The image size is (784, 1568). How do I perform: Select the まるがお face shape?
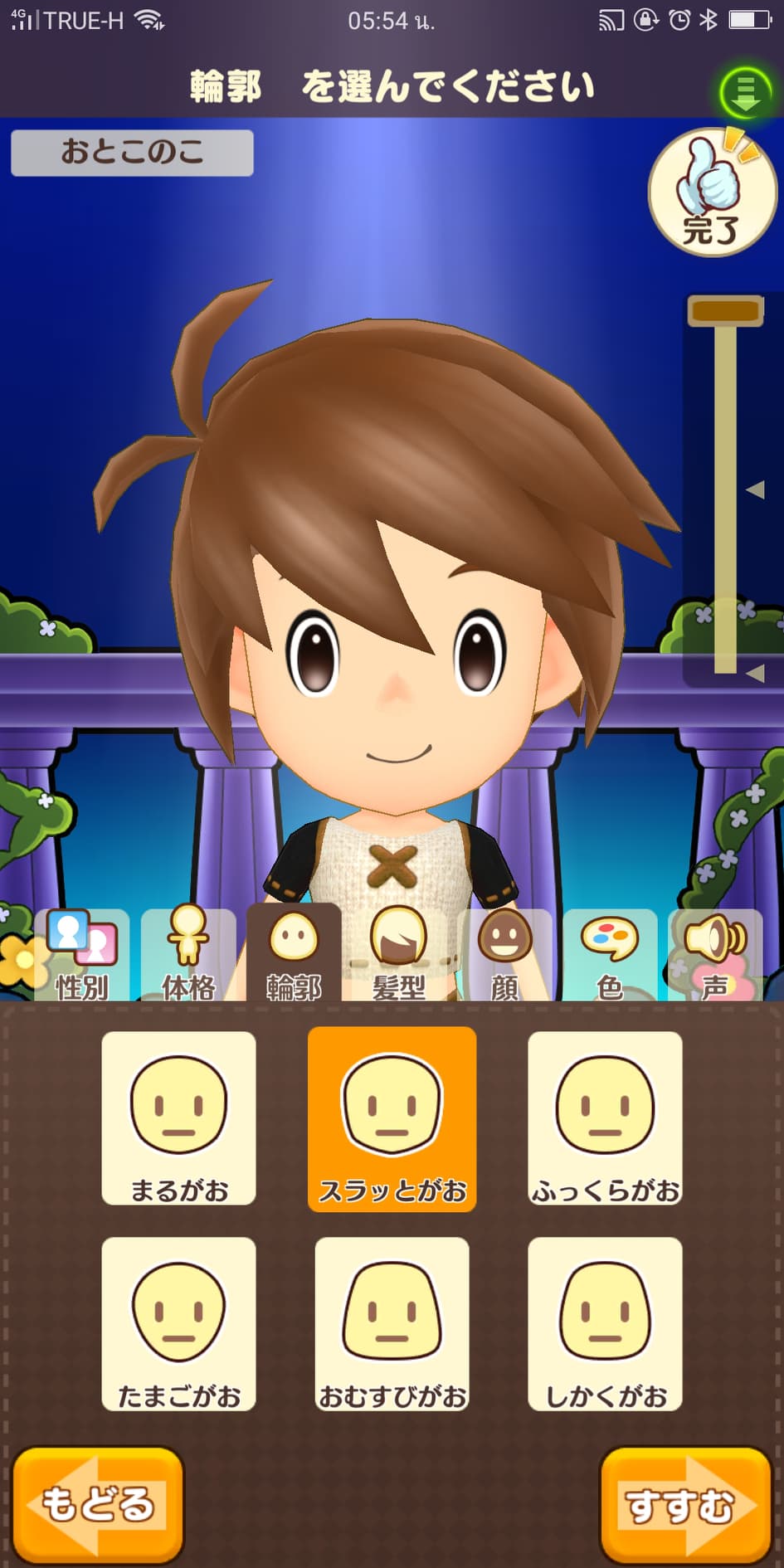[178, 1118]
